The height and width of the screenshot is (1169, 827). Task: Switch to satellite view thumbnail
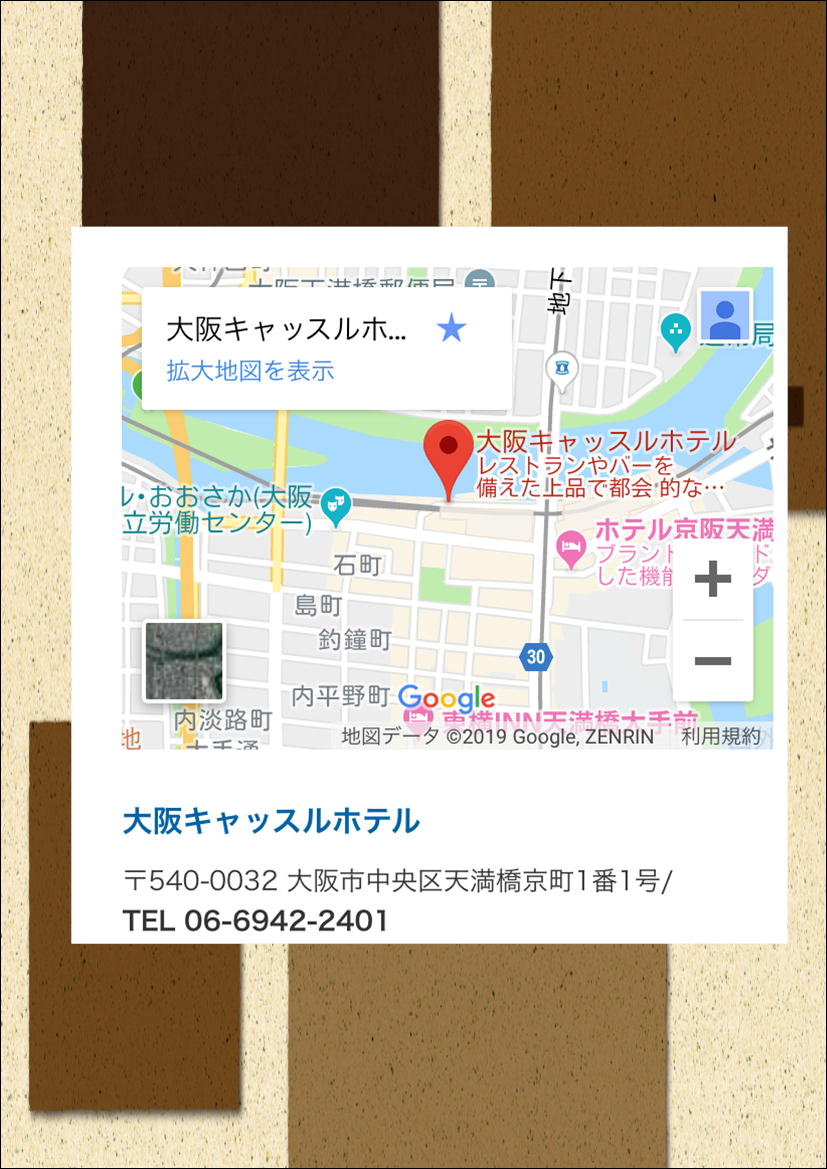point(184,661)
